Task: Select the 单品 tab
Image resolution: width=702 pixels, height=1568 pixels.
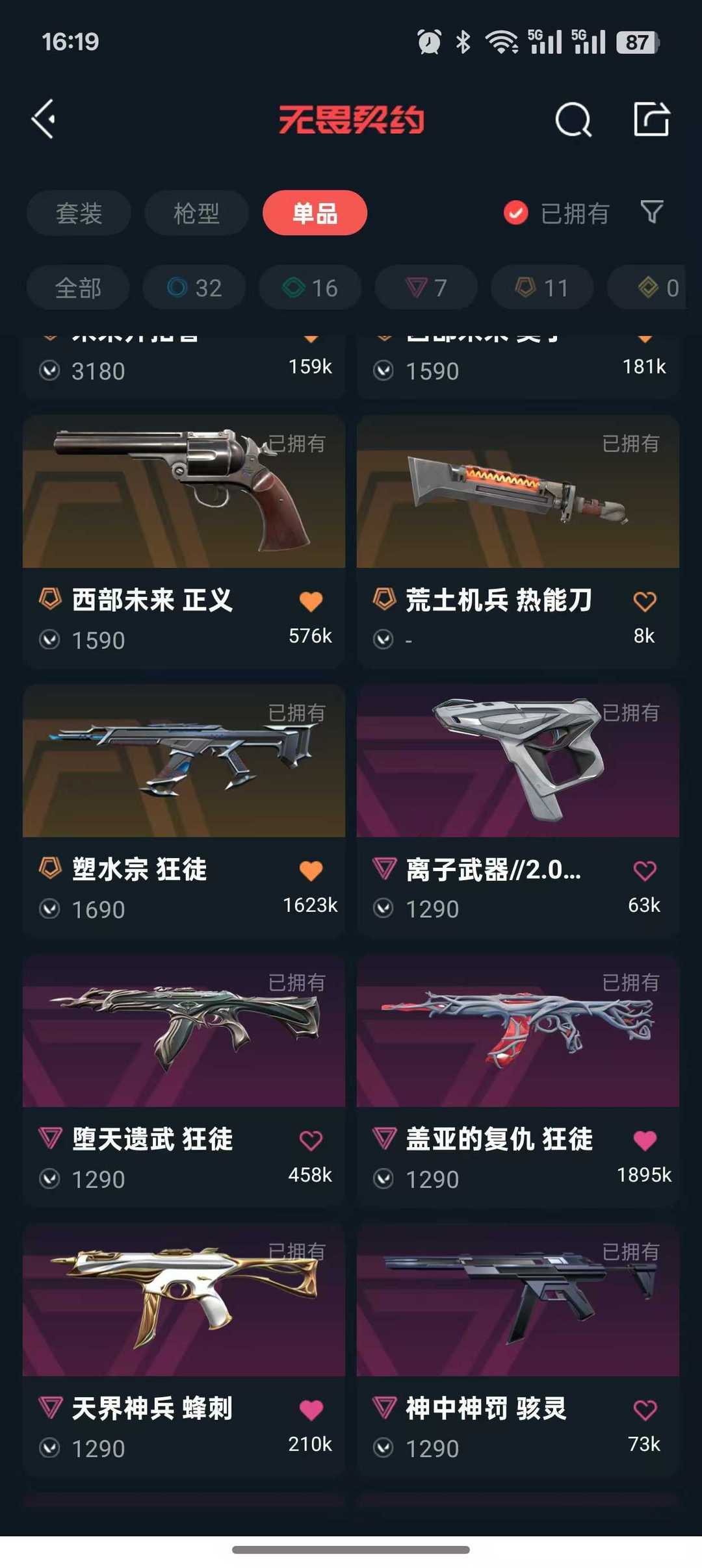Action: [x=315, y=212]
